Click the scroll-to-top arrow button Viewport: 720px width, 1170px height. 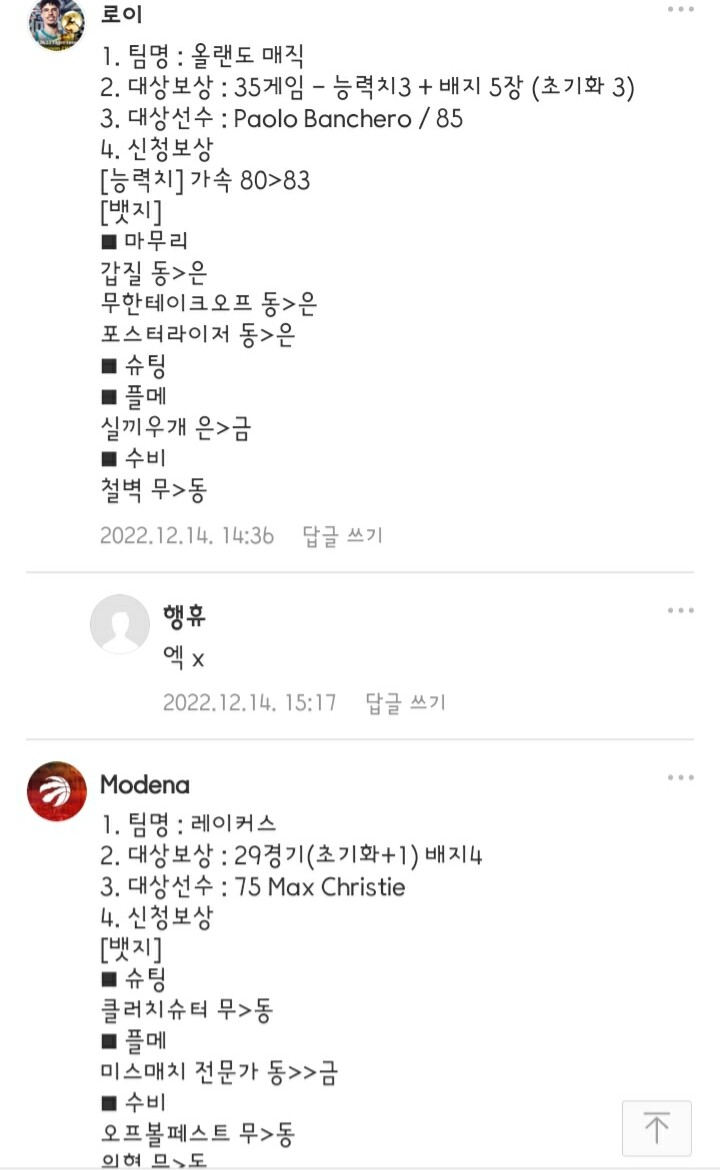659,1128
